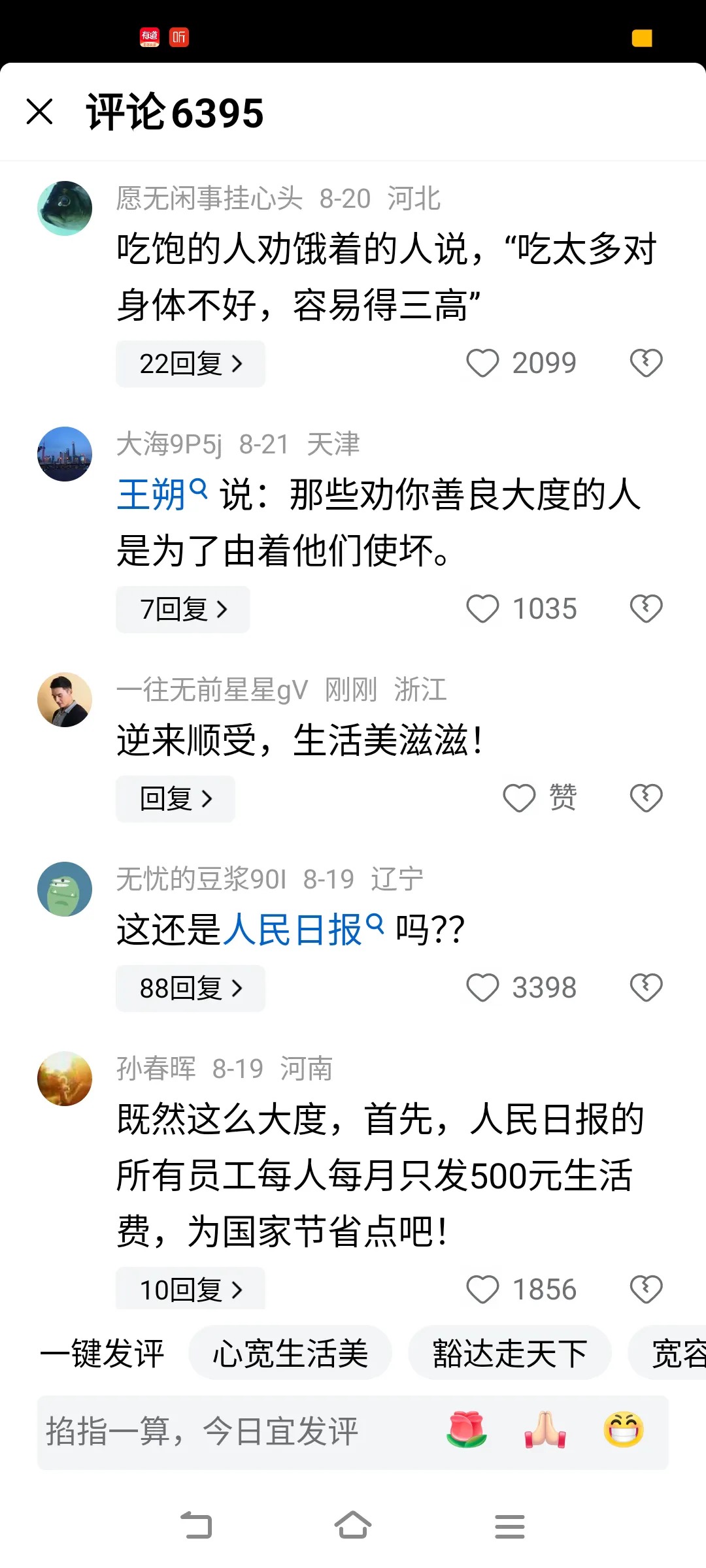Tap the home button in the navigation bar

coord(353,1527)
